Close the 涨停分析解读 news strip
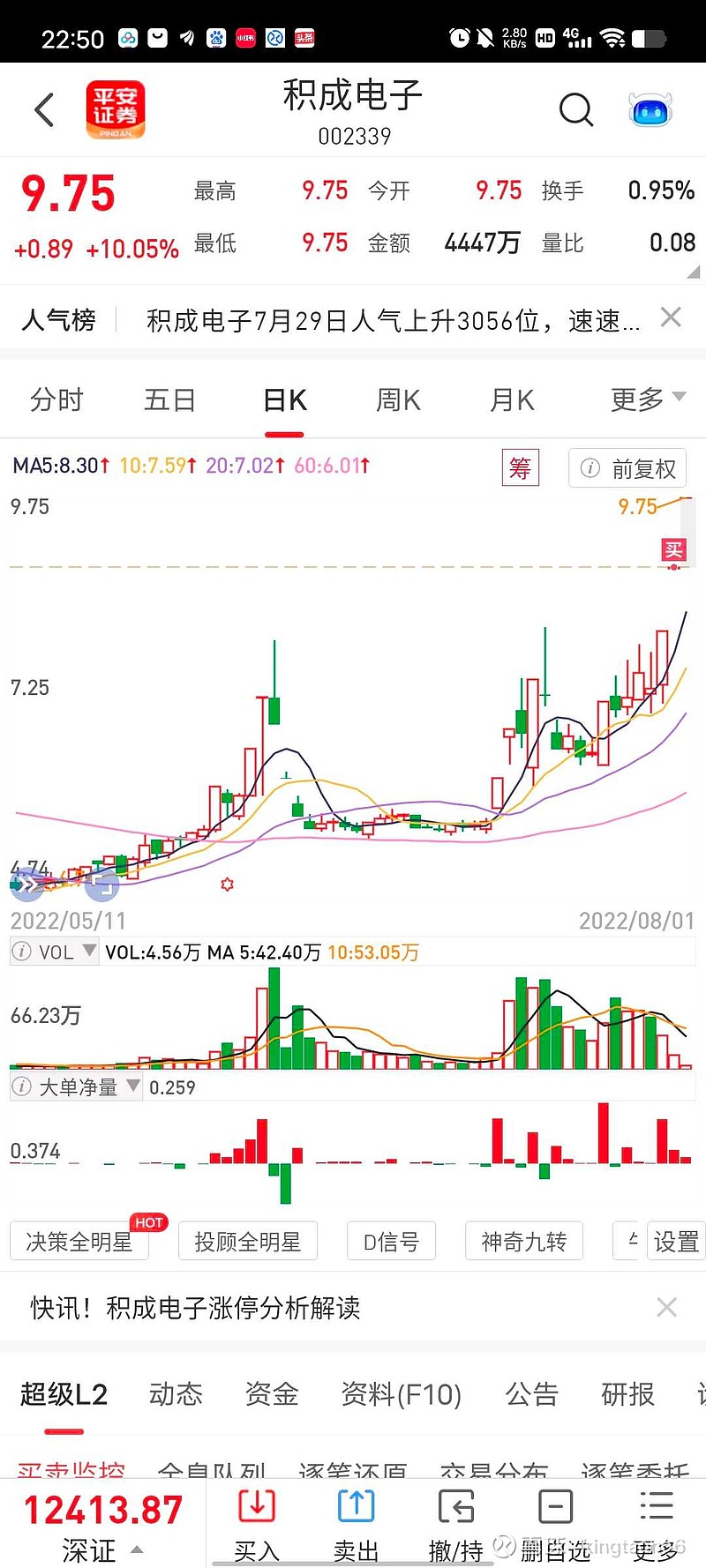706x1568 pixels. (667, 1307)
